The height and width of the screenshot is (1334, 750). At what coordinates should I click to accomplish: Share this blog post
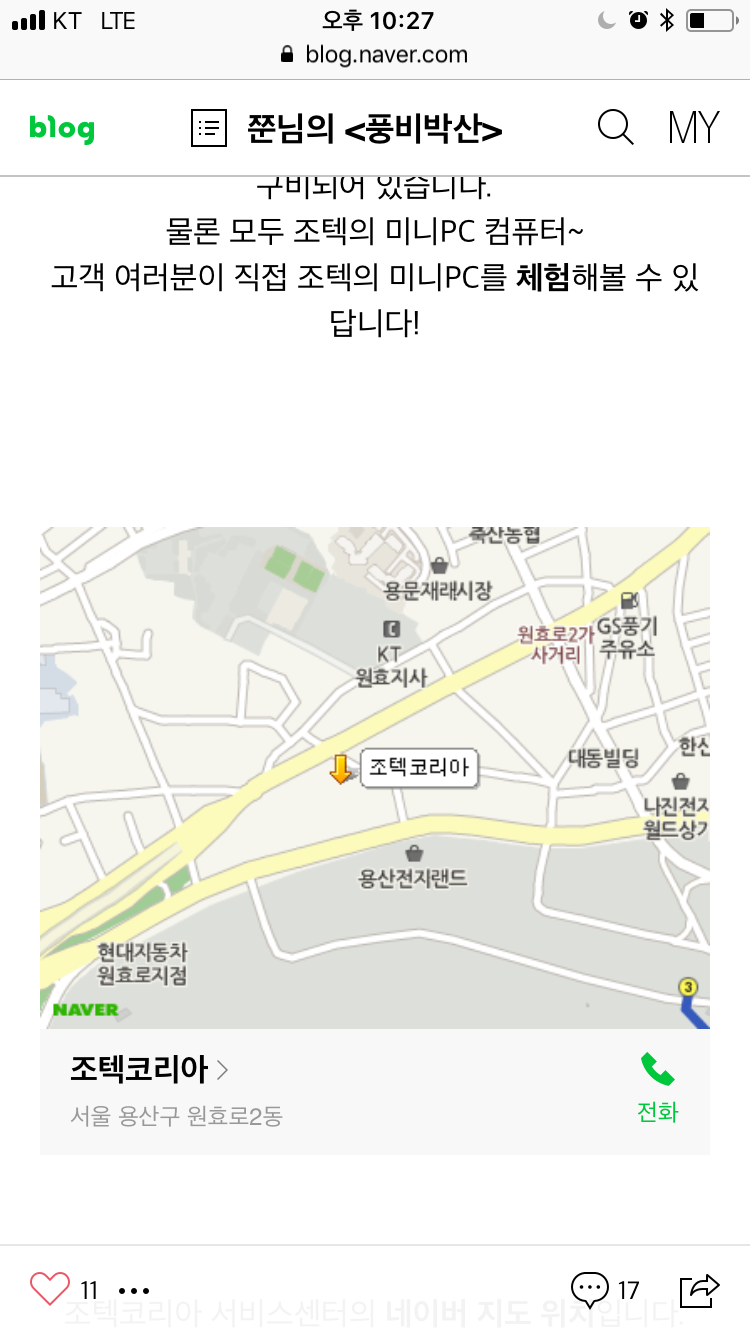[x=699, y=1289]
